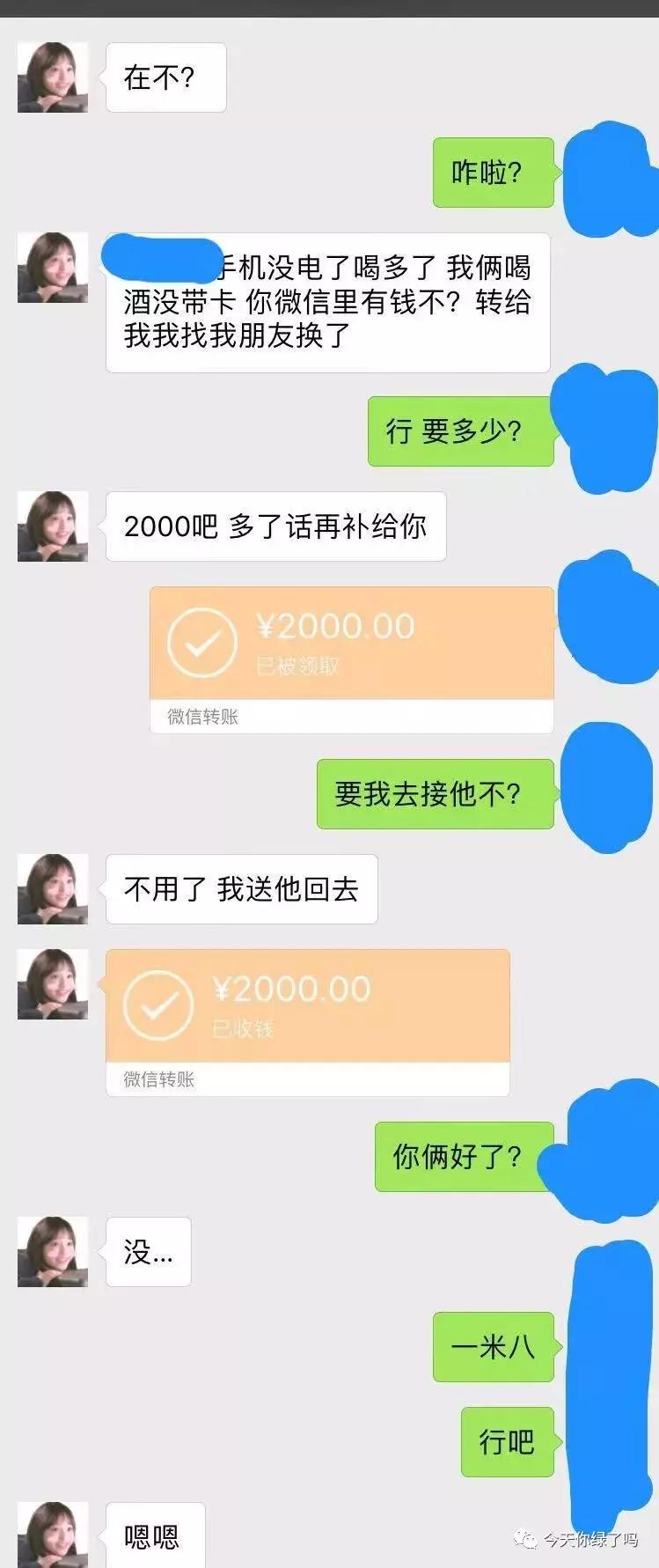Tap the avatar next to the 2000吧 message
This screenshot has height=1568, width=659.
[x=52, y=526]
